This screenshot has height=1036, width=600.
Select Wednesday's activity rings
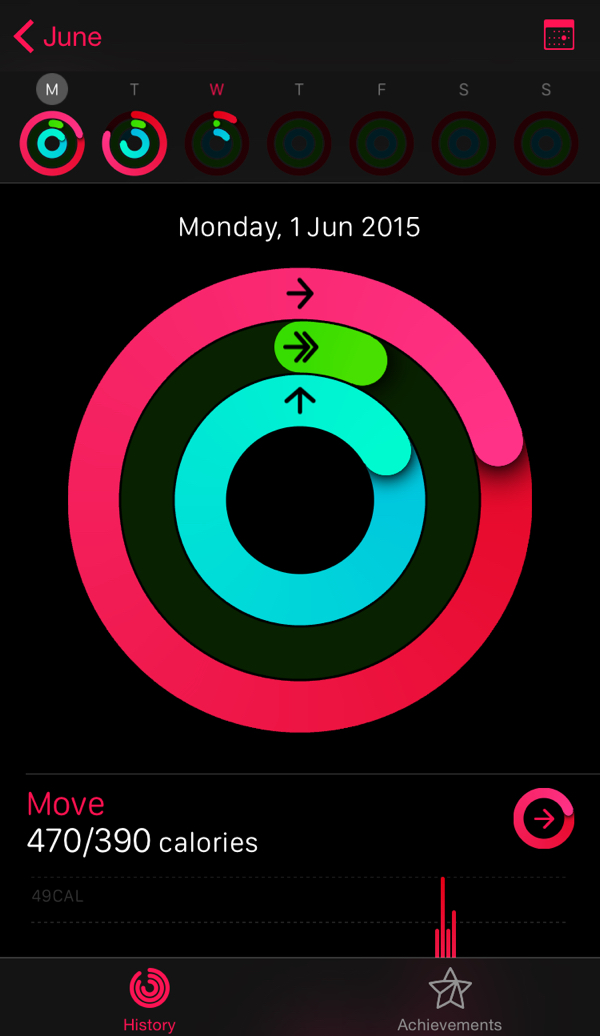click(217, 143)
